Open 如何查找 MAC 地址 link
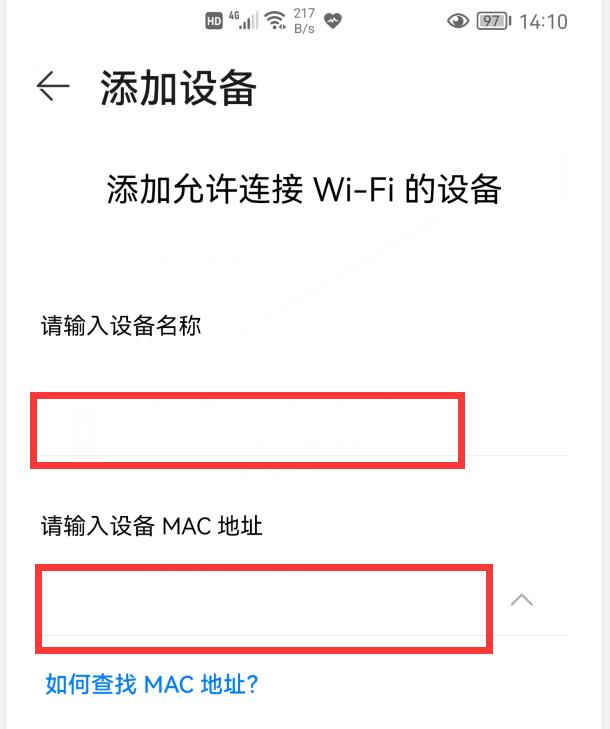The width and height of the screenshot is (610, 729). [x=152, y=684]
